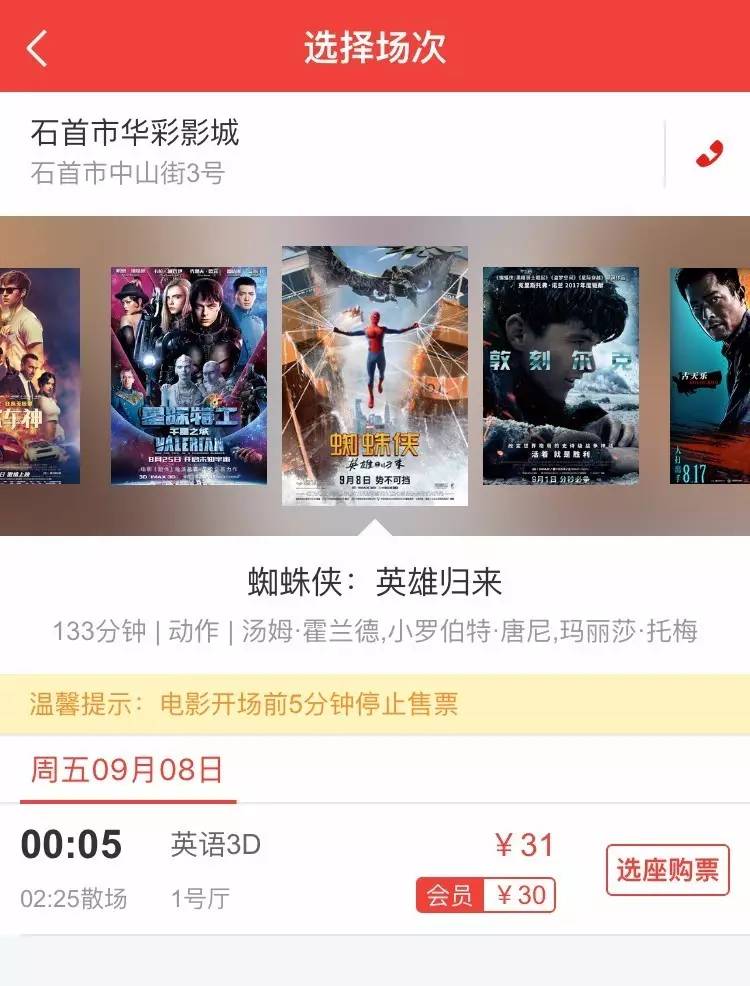This screenshot has width=750, height=986.
Task: Choose the partially visible 极速车神 poster
Action: coord(40,375)
